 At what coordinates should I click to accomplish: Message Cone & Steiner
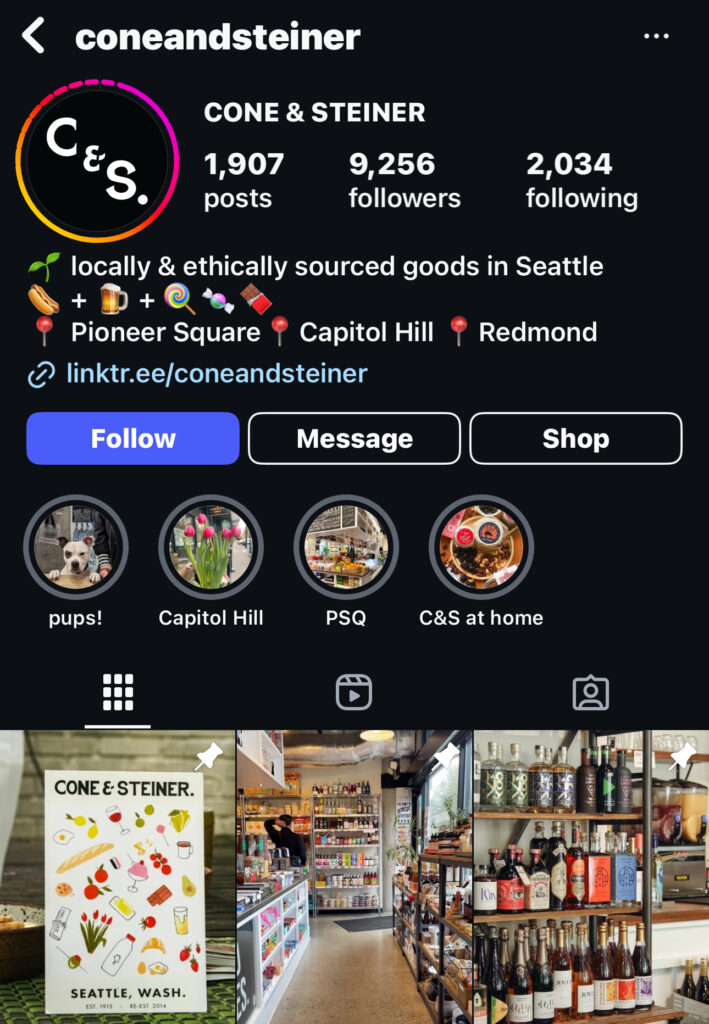click(354, 438)
